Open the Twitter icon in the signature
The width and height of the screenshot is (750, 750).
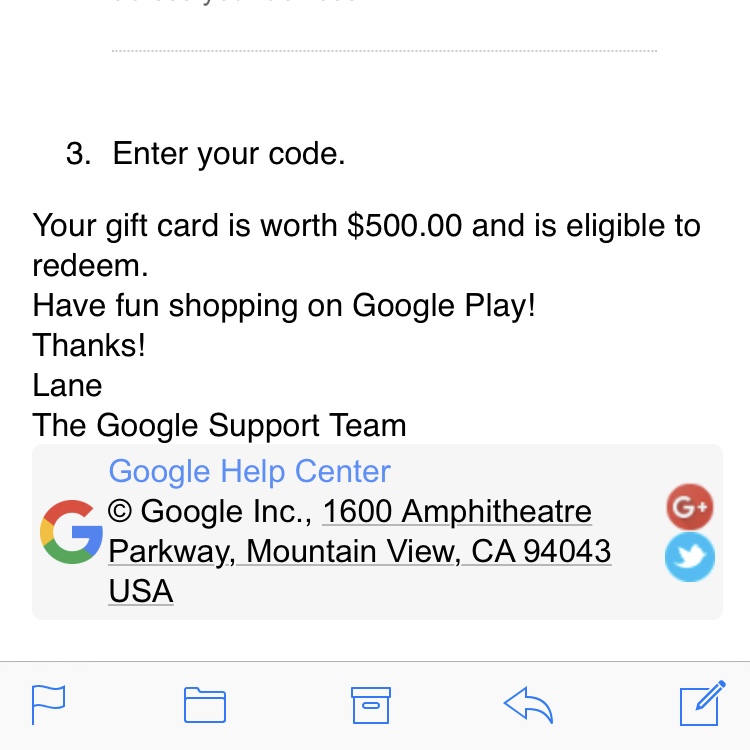pos(690,557)
